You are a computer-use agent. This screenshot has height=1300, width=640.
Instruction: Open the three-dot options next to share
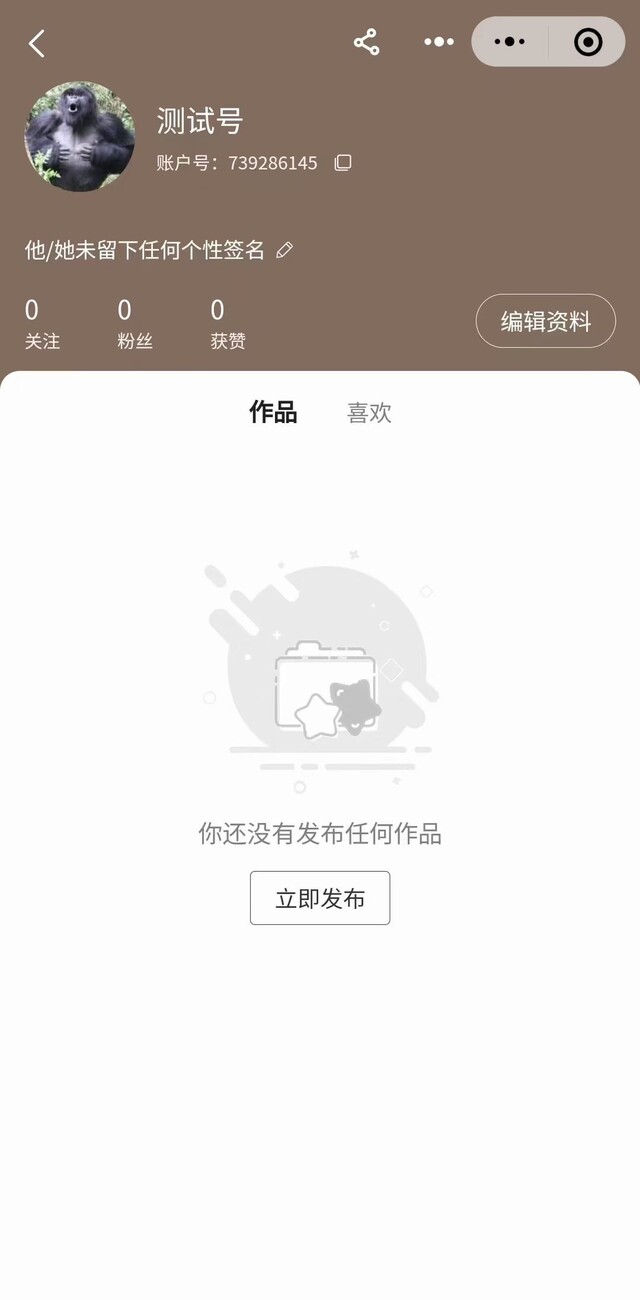438,42
